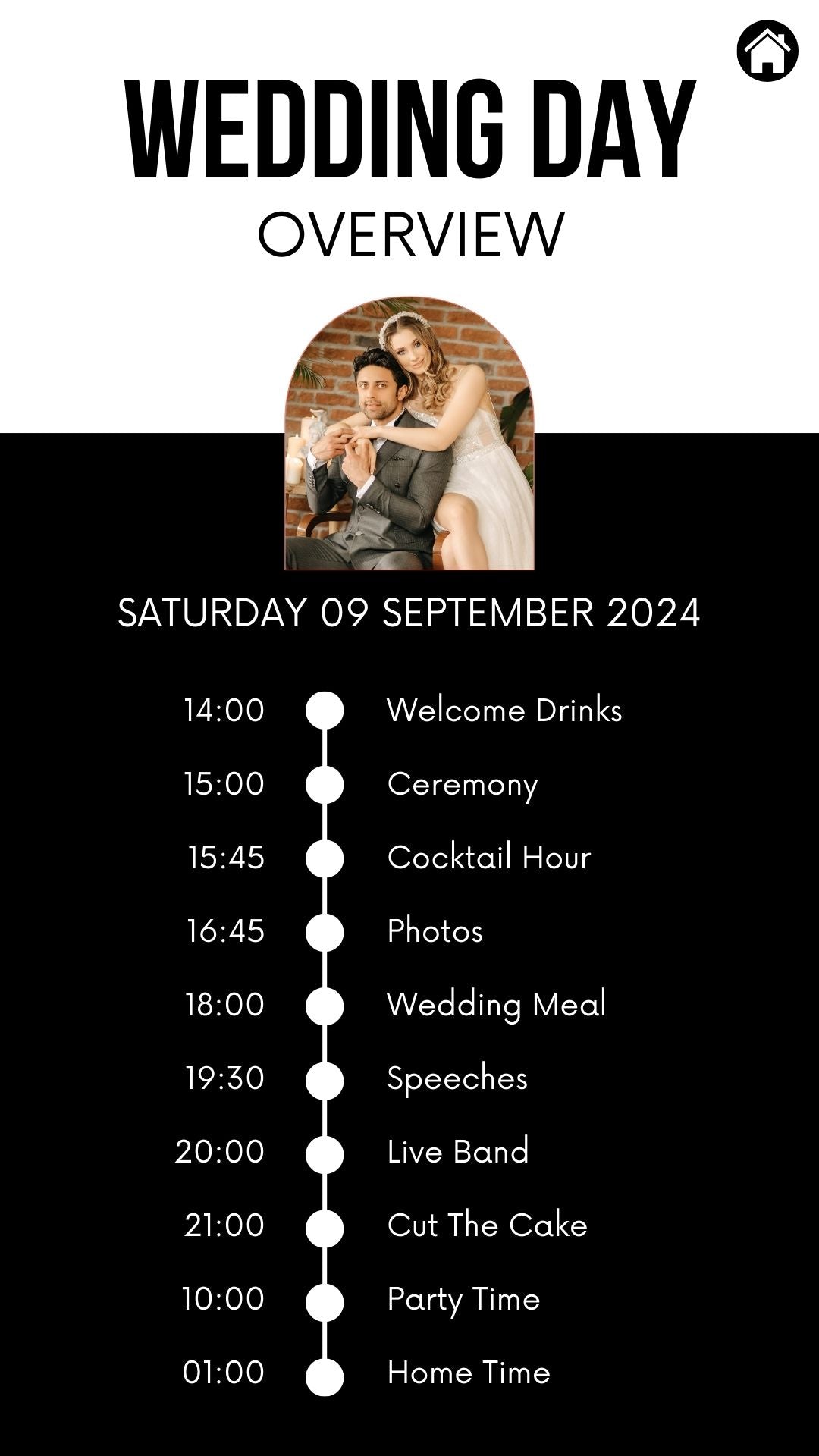The width and height of the screenshot is (819, 1456).
Task: Tap the home icon
Action: (767, 51)
